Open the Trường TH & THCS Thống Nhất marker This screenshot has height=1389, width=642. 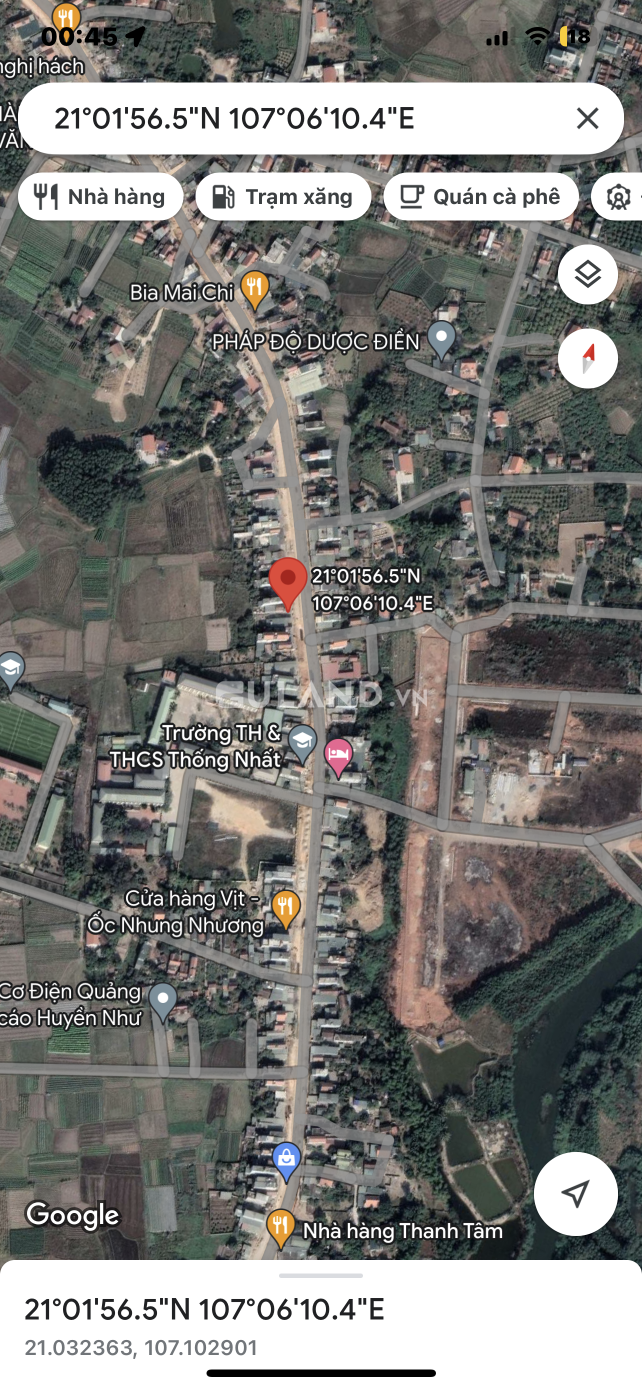point(301,742)
